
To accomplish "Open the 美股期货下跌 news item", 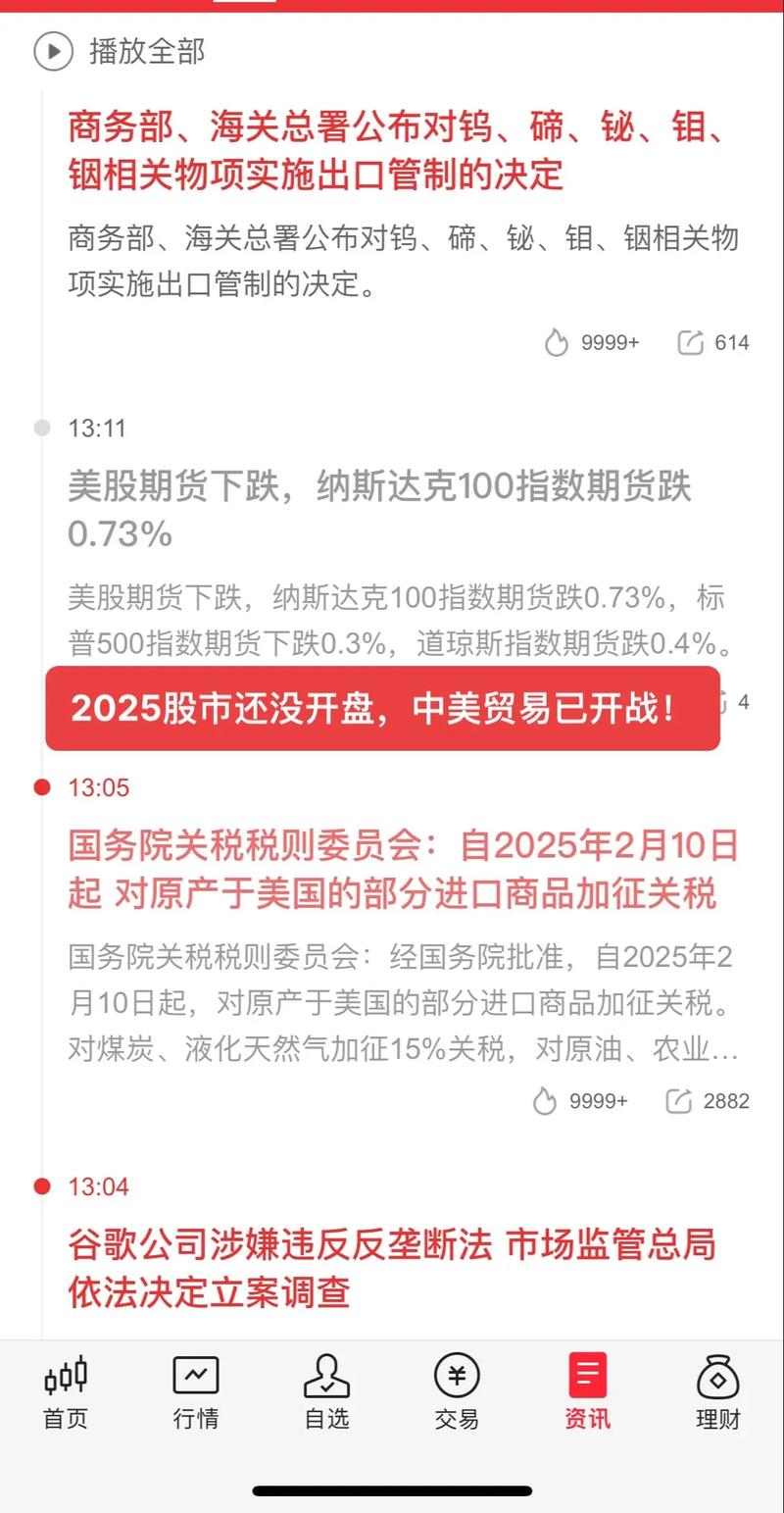I will coord(380,510).
